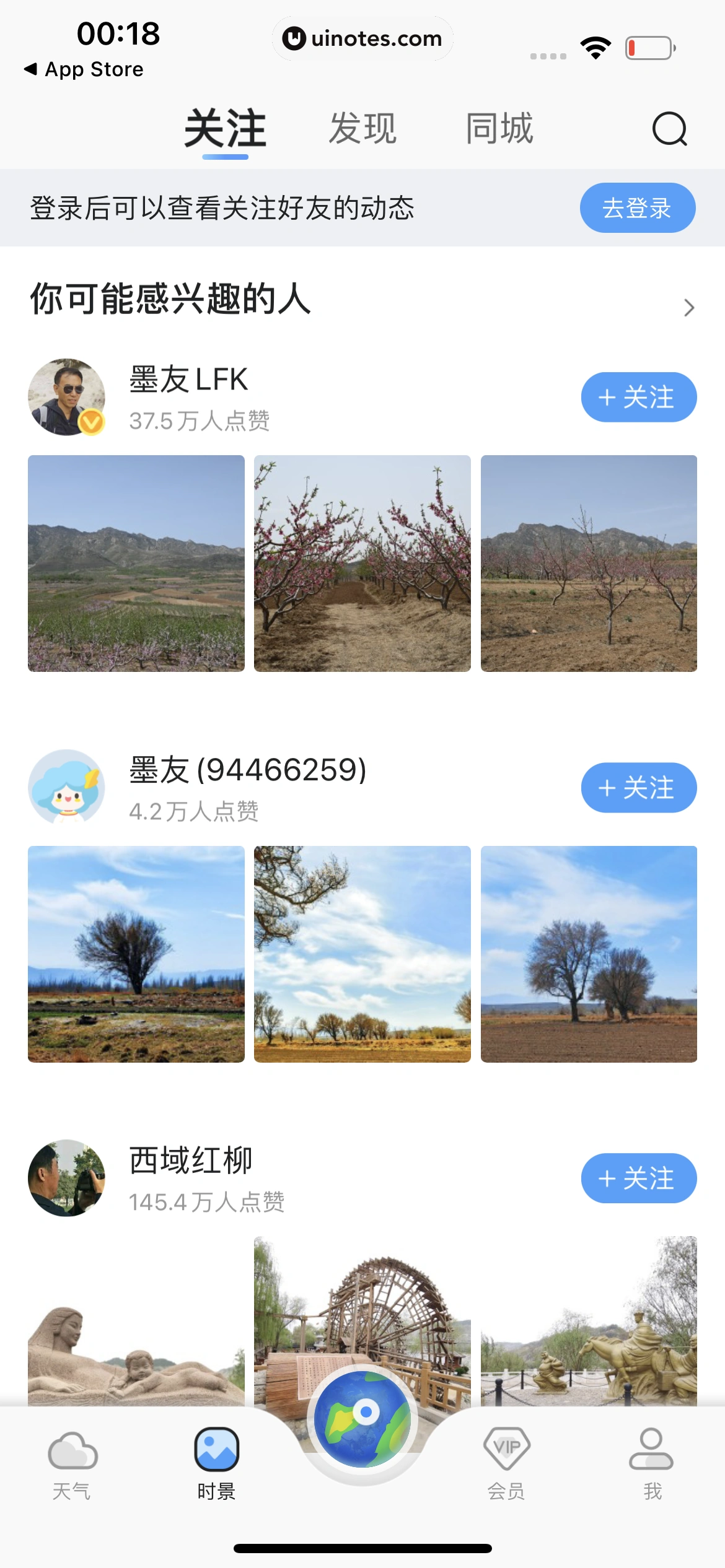Switch to the 发现 tab
The image size is (725, 1568).
click(362, 129)
